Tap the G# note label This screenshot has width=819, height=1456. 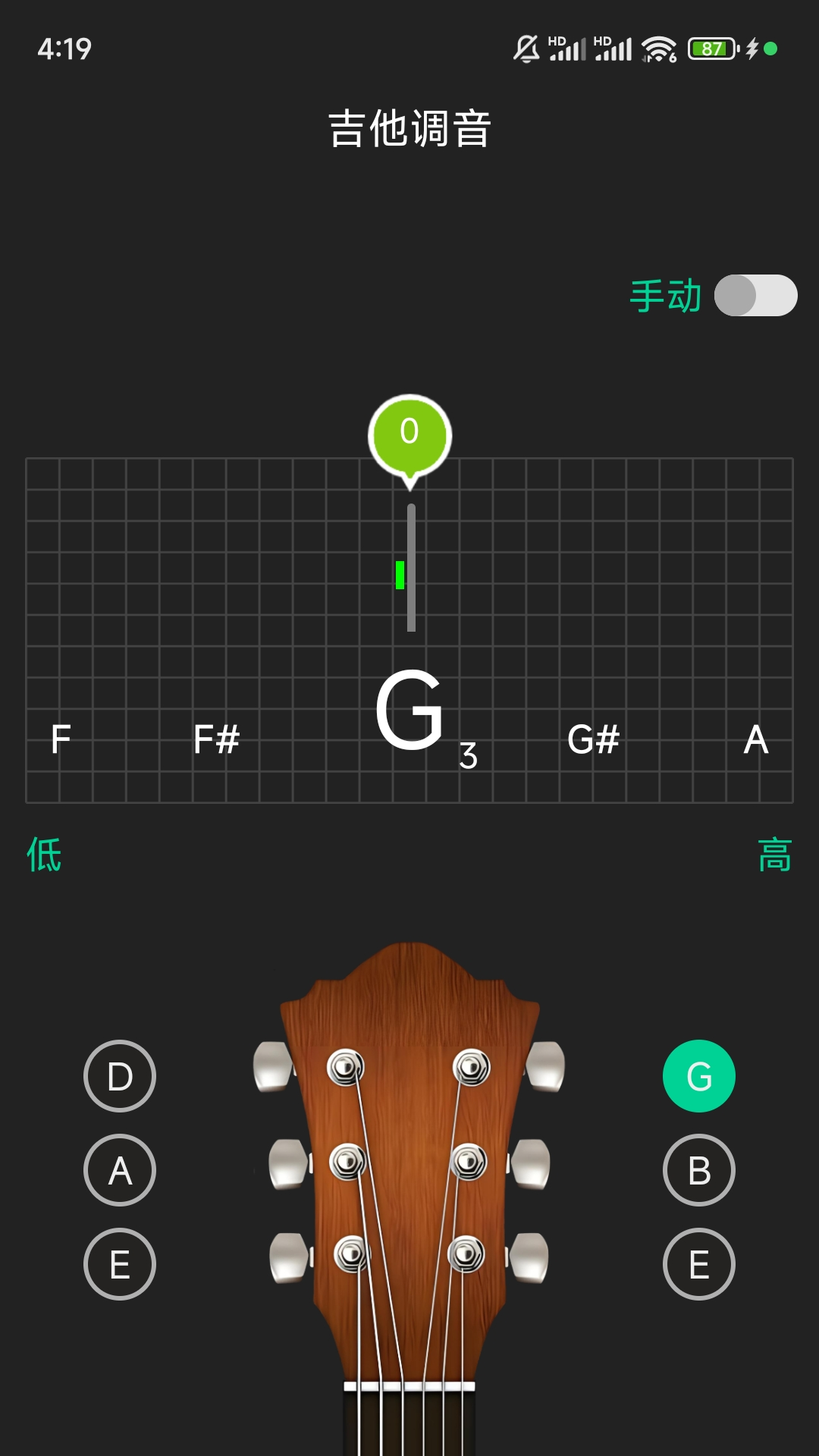(x=595, y=739)
